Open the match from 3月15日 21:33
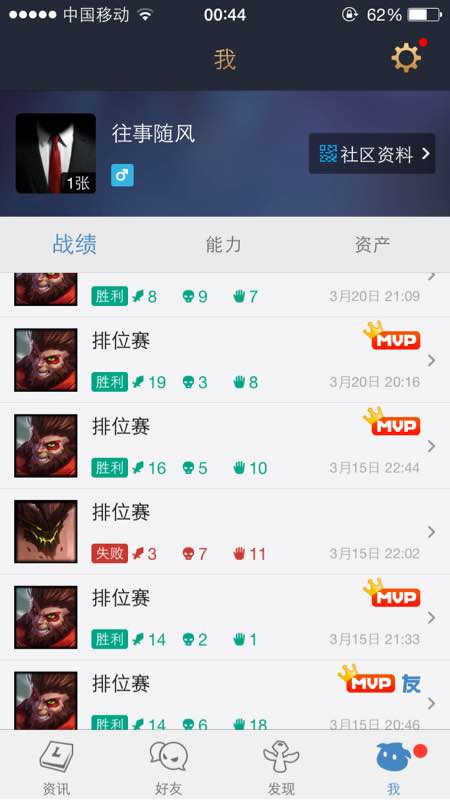Screen dimensions: 450x800 tap(225, 617)
